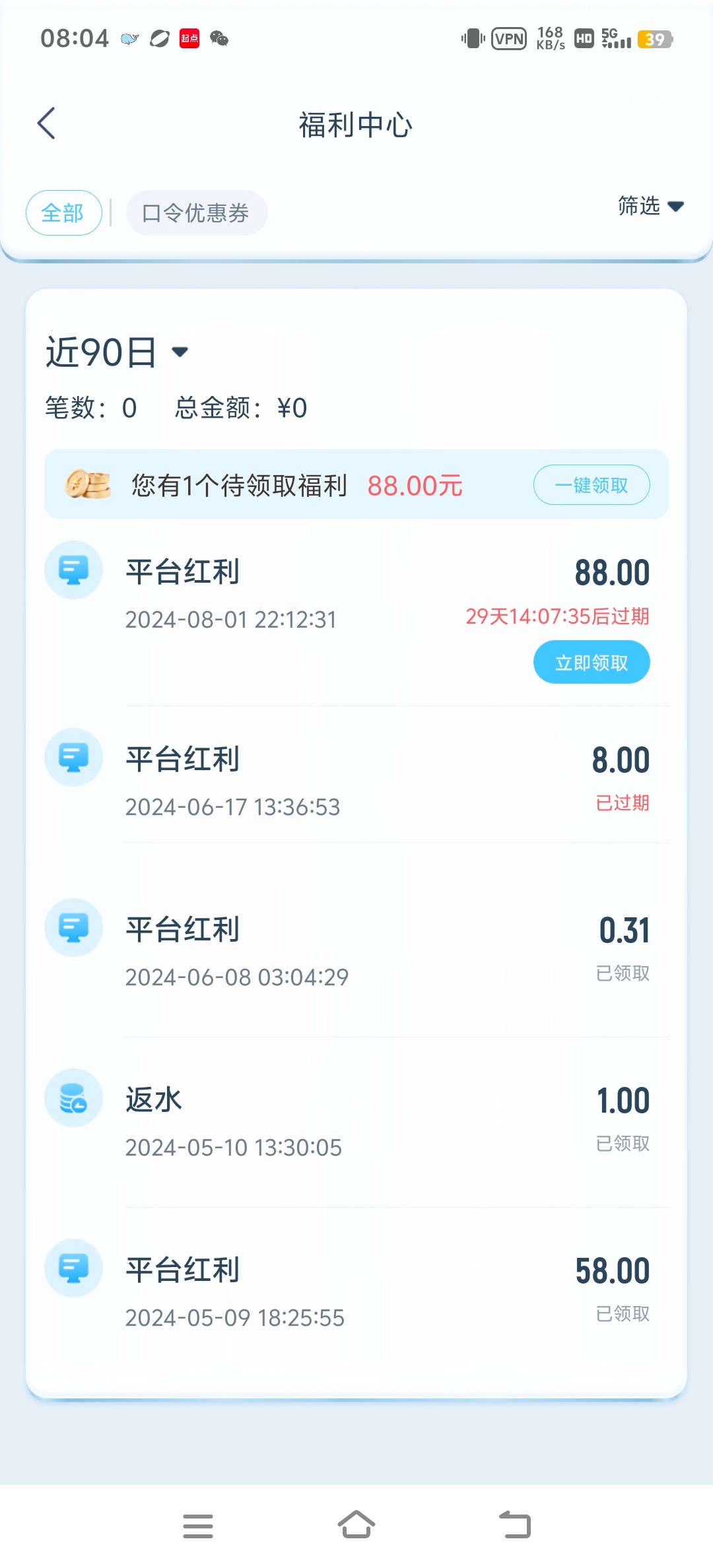Go back from 福利中心 page

coord(46,123)
